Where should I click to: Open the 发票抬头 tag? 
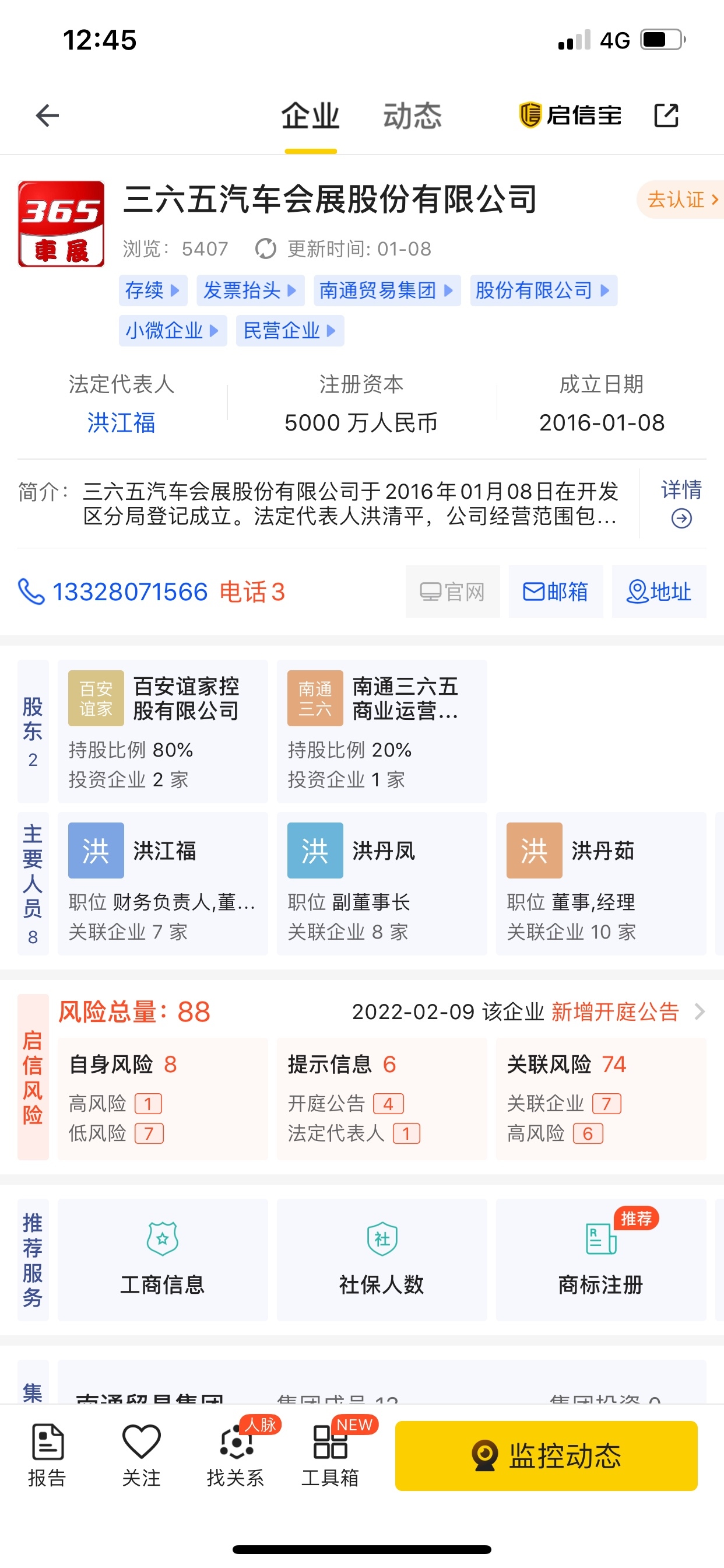(249, 290)
